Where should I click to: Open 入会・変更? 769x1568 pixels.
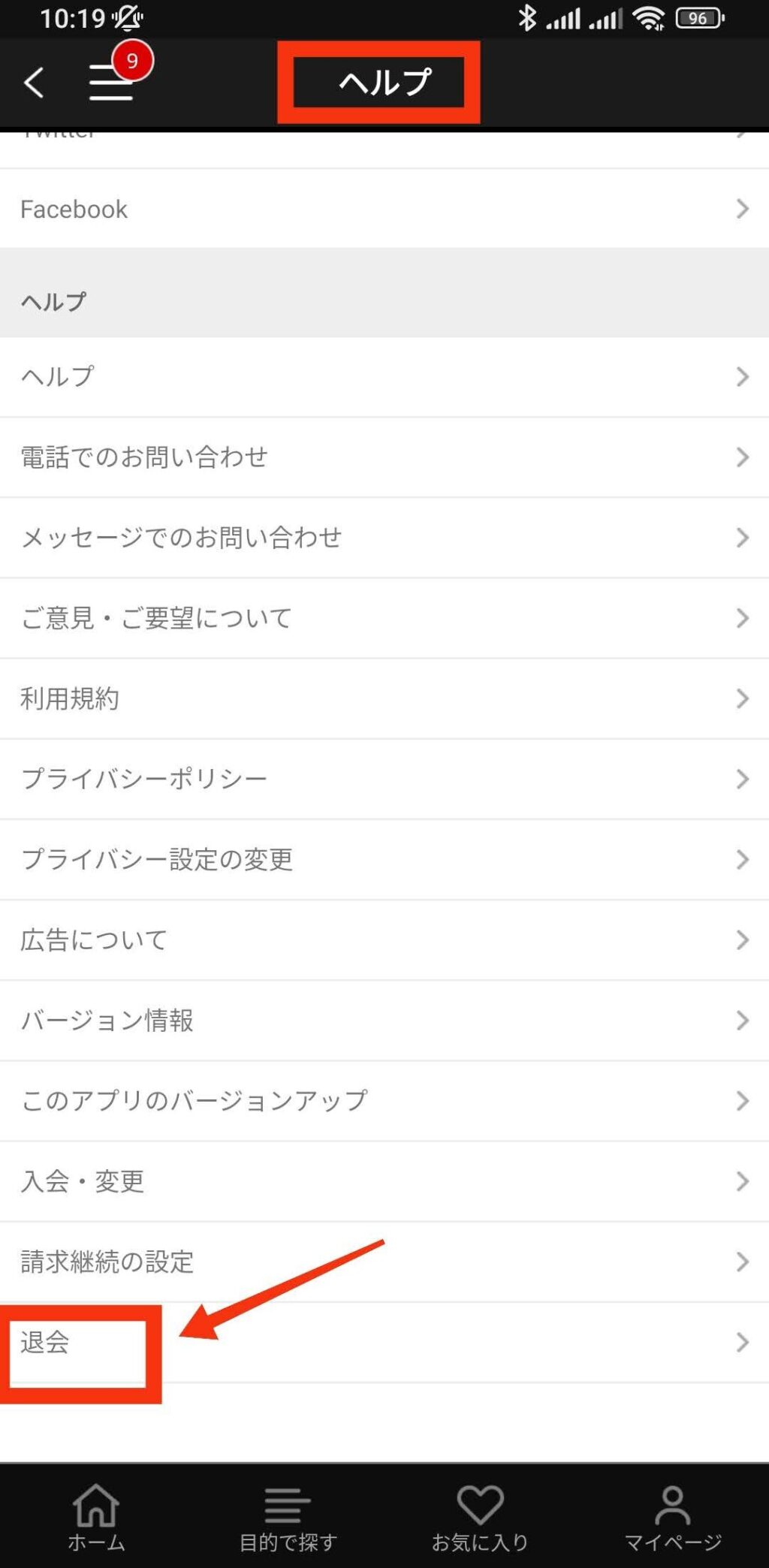coord(384,1181)
